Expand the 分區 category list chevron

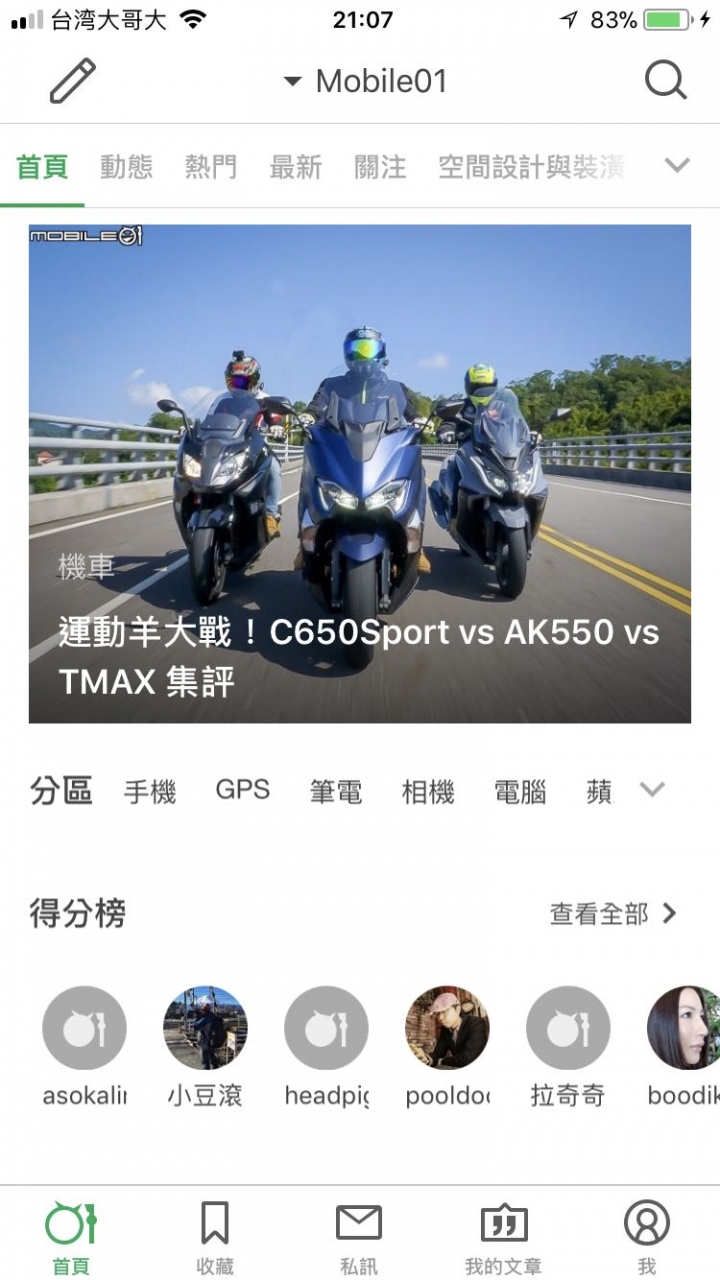pos(652,790)
